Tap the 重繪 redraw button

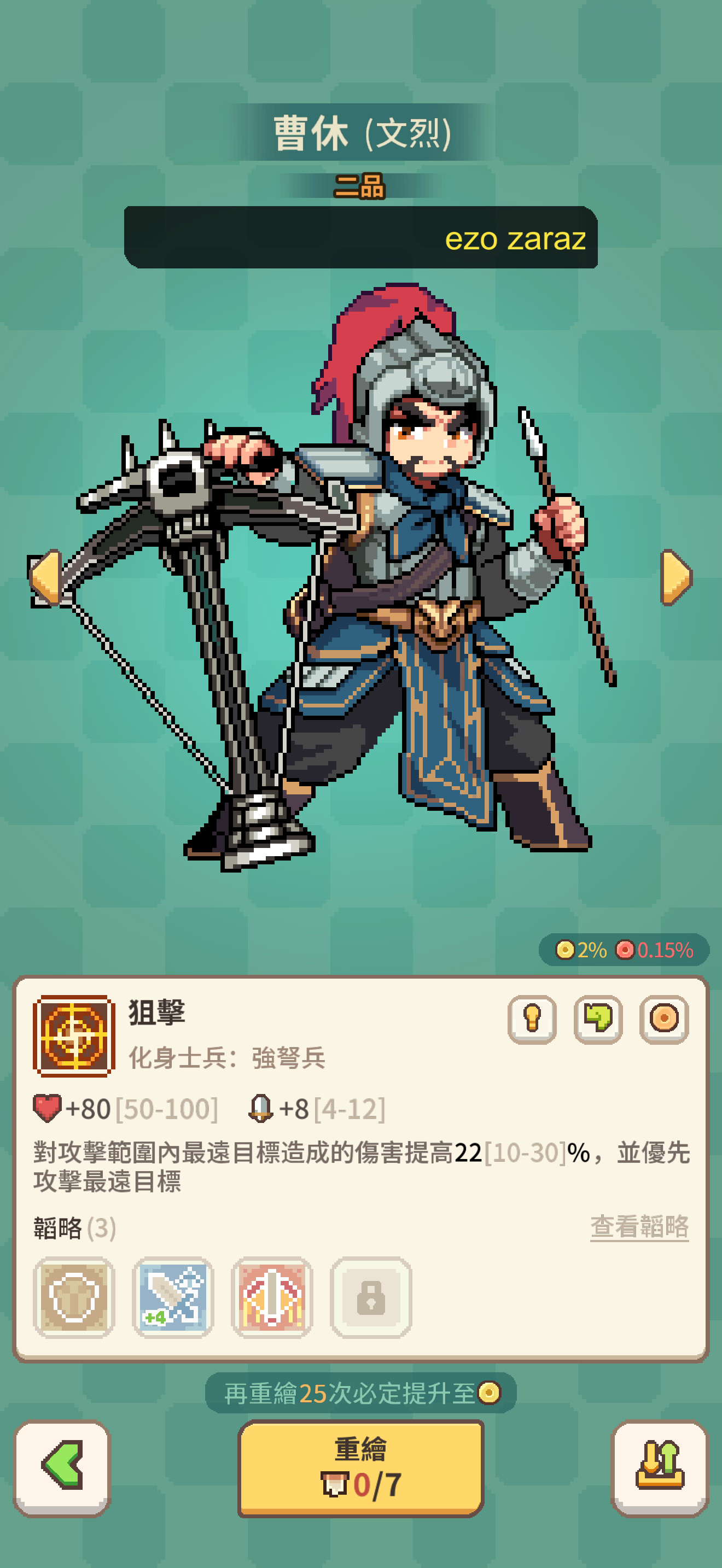click(361, 1467)
